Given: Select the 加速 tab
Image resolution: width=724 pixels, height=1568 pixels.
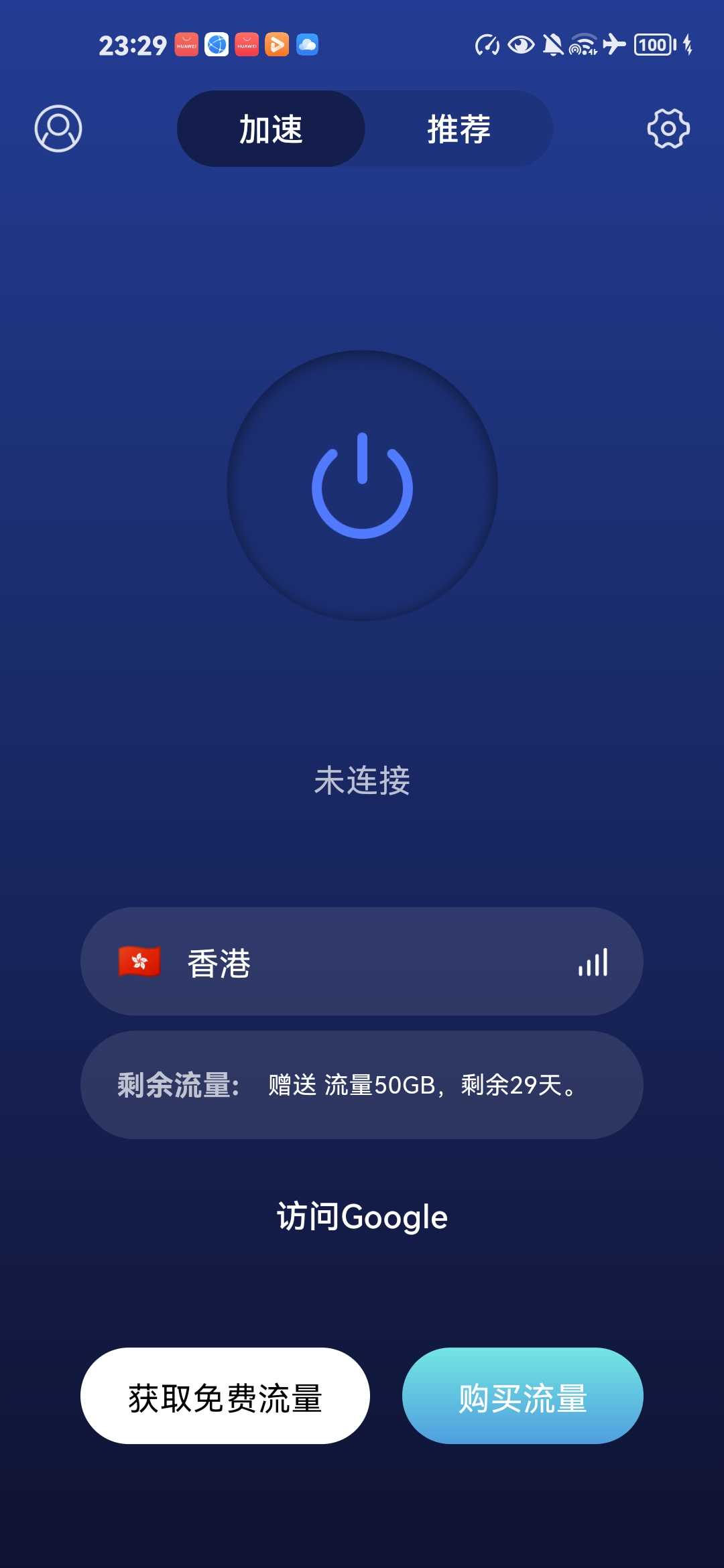Looking at the screenshot, I should click(271, 129).
